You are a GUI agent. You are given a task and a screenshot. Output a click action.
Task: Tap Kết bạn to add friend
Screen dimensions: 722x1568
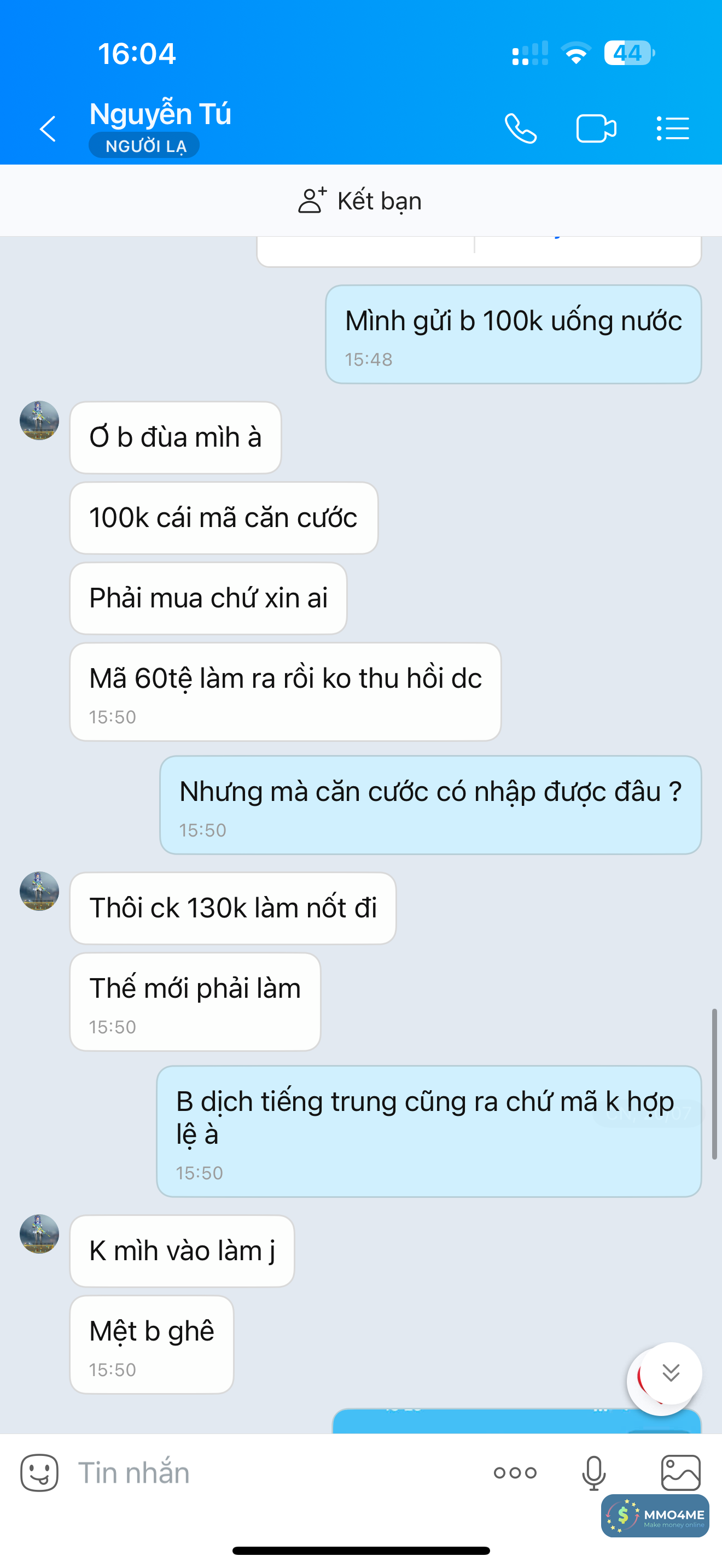360,201
